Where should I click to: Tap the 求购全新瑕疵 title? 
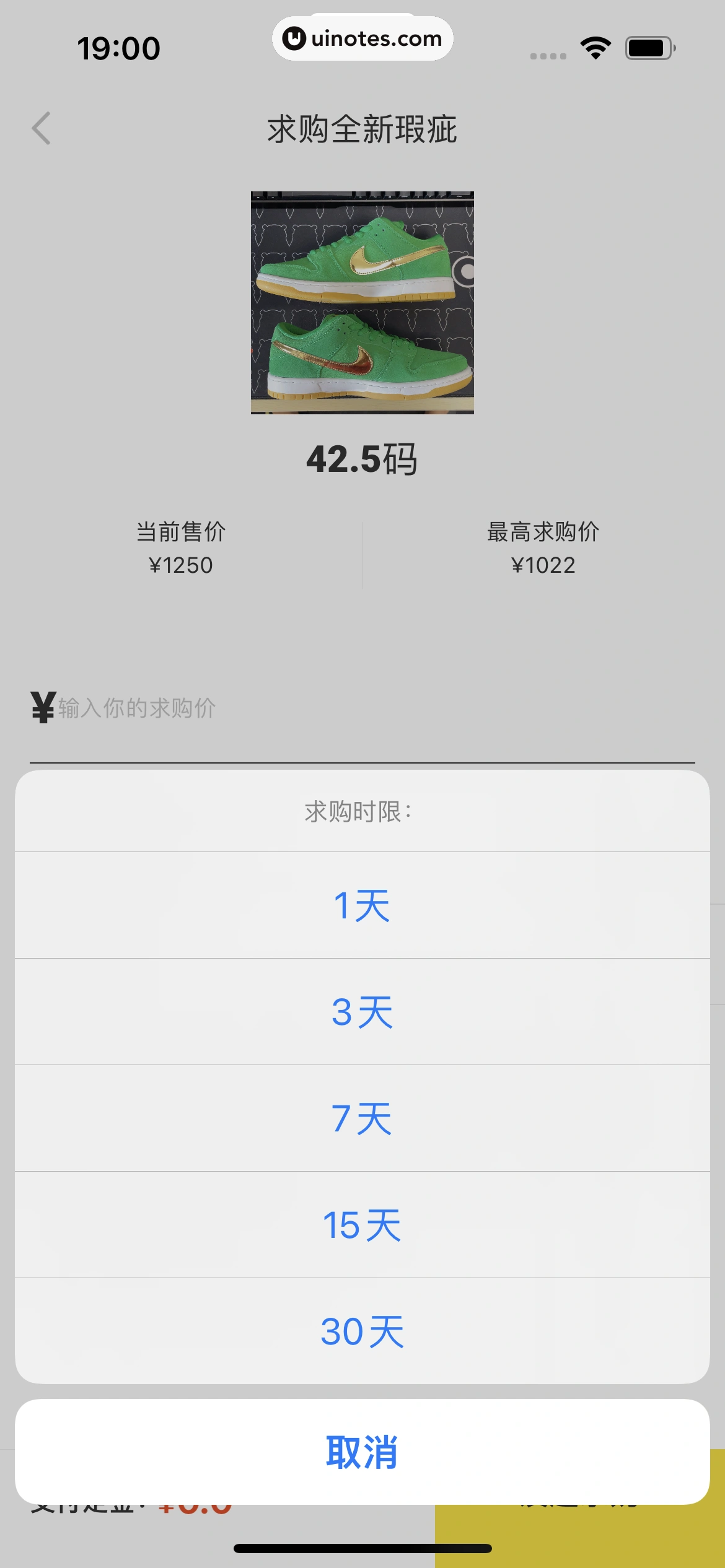point(362,129)
